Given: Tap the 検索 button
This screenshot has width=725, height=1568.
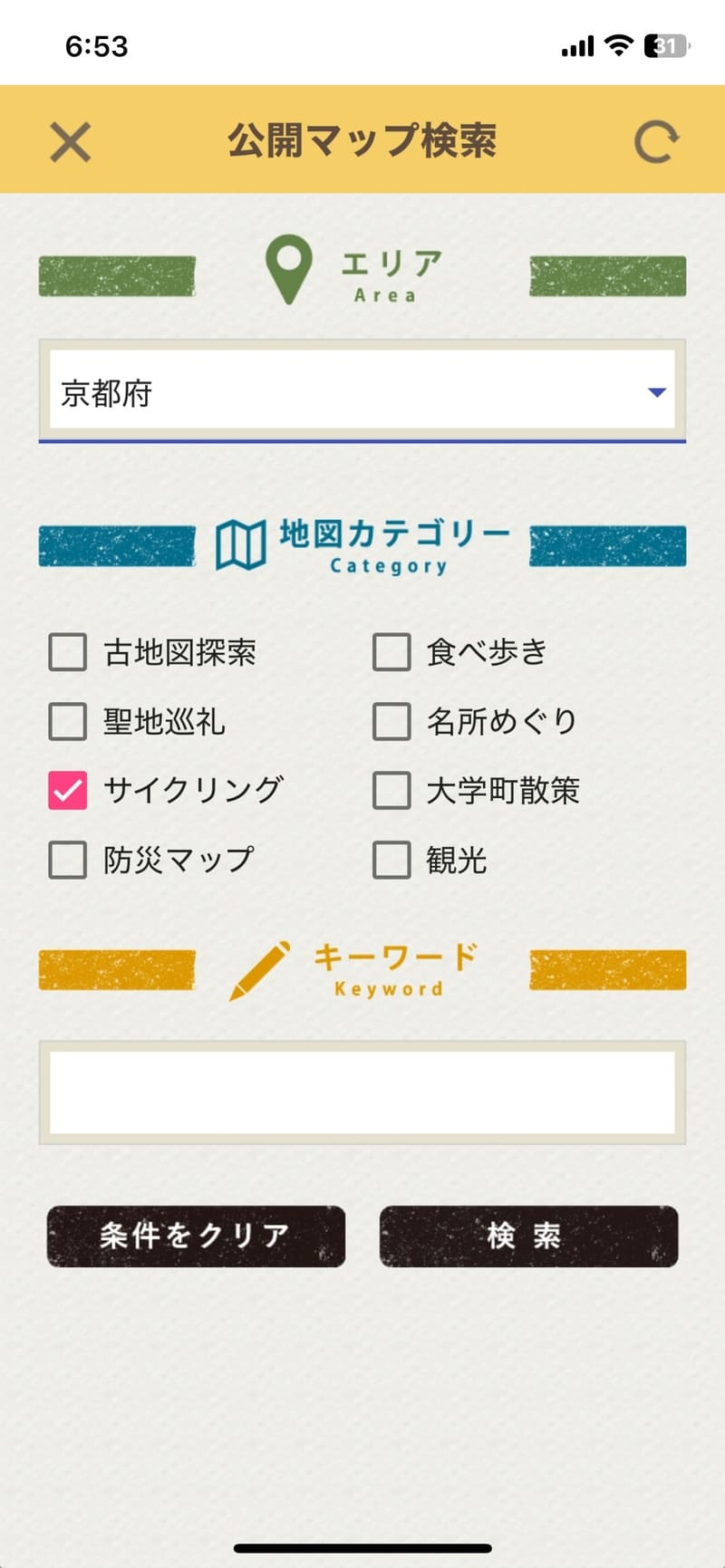Looking at the screenshot, I should (527, 1236).
